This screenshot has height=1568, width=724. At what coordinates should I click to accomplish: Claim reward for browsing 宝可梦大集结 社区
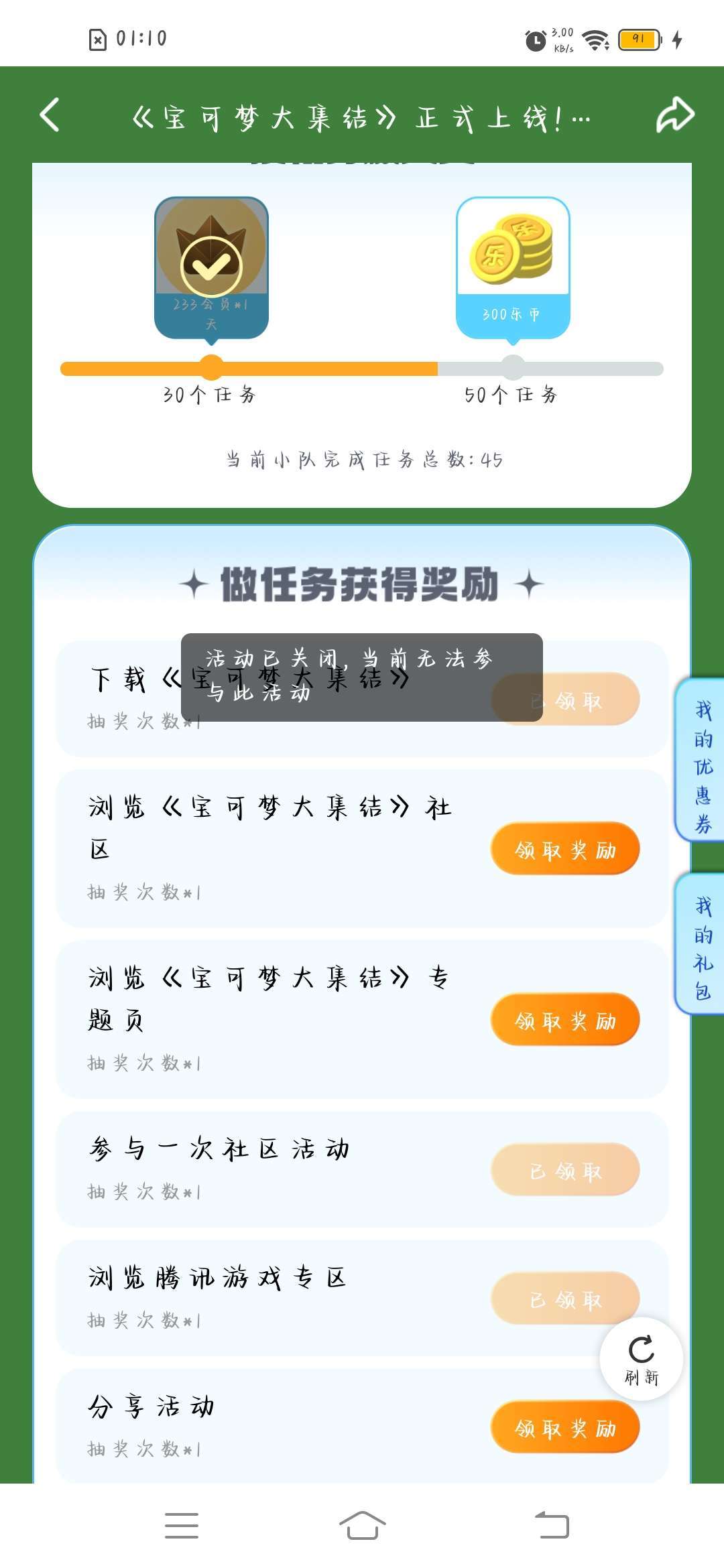565,849
